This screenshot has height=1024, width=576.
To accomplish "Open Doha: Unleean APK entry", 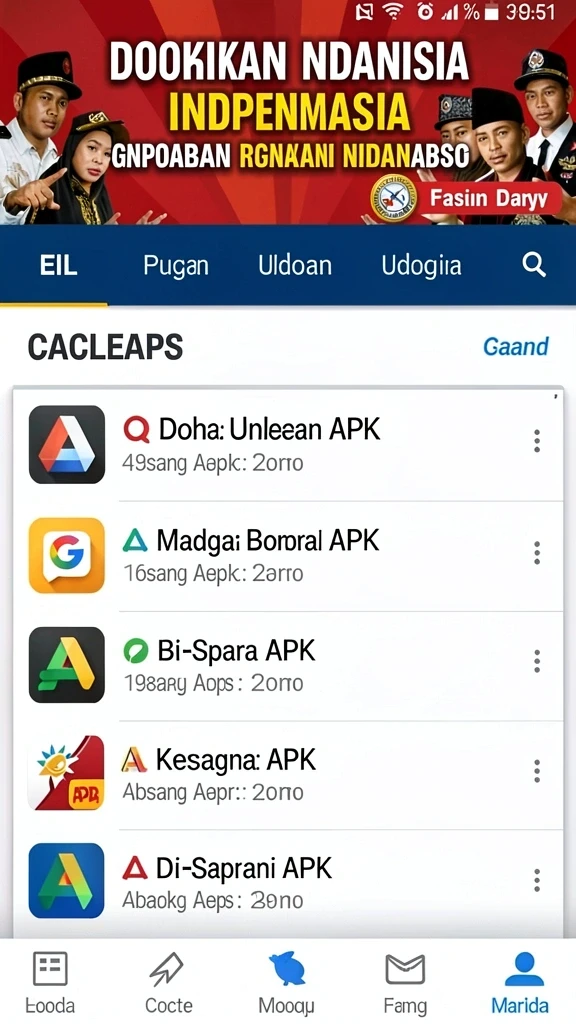I will click(288, 445).
